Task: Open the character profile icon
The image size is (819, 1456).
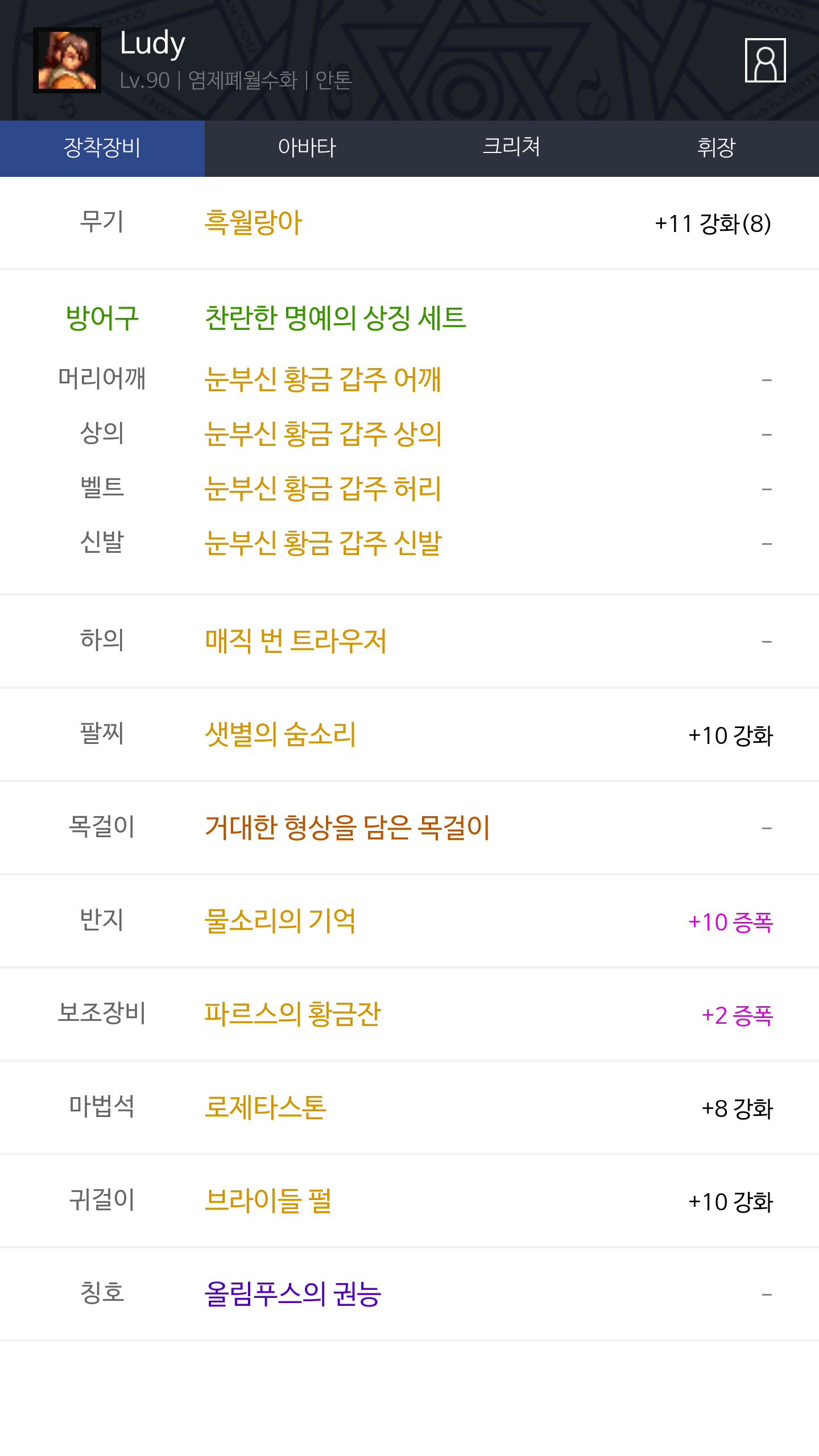Action: tap(765, 60)
